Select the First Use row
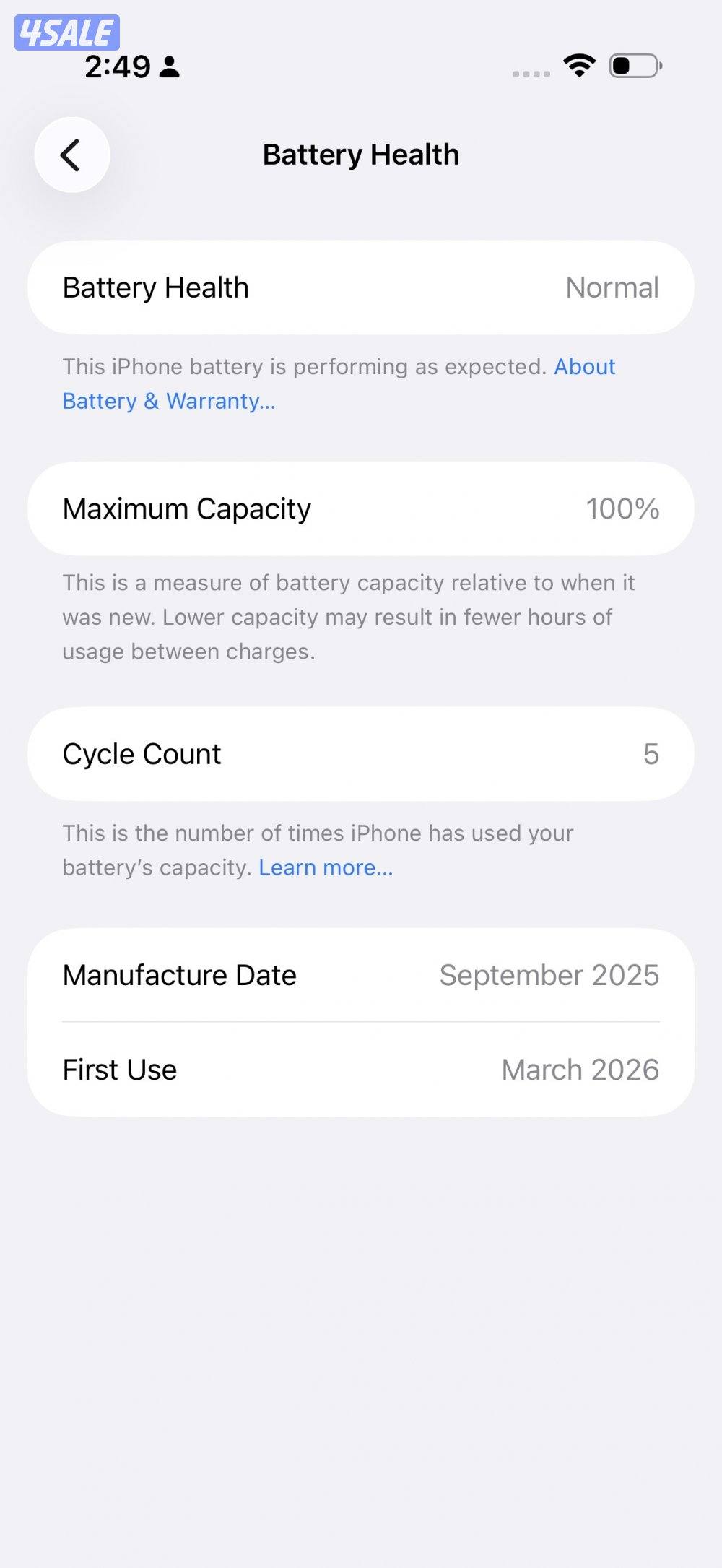This screenshot has height=1568, width=722. 361,1070
